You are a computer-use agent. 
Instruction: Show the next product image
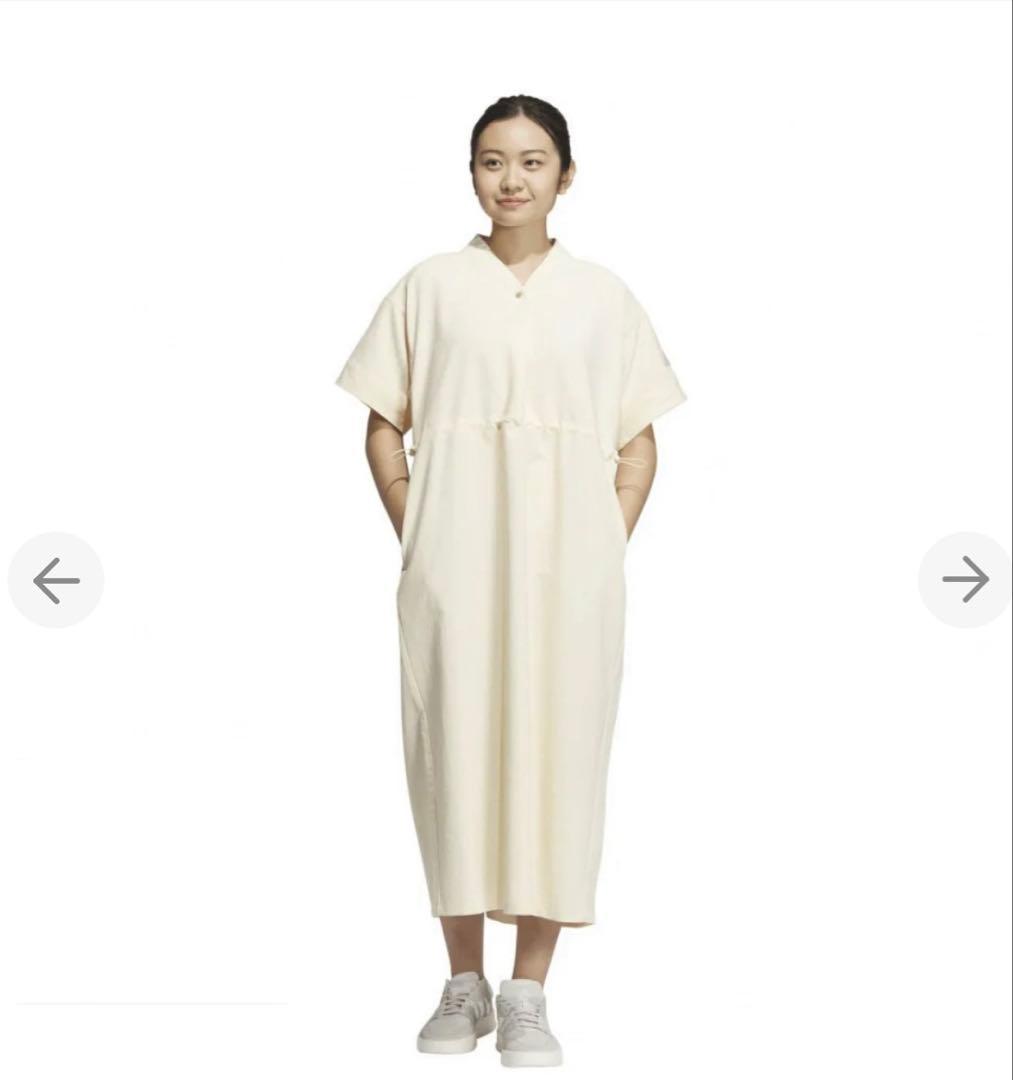coord(964,580)
